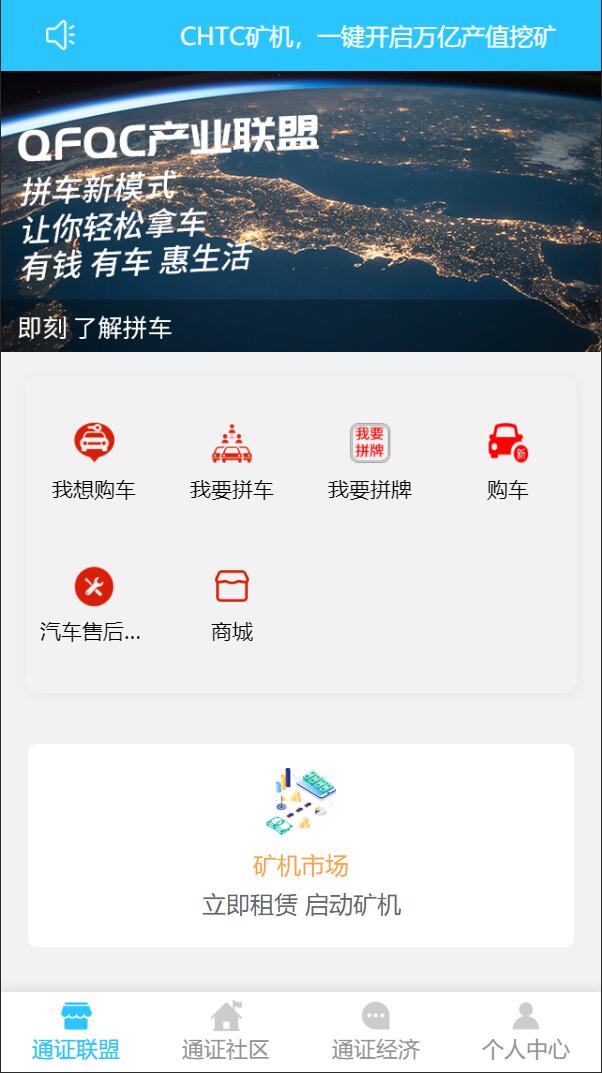Open the 个人中心 tab
The height and width of the screenshot is (1073, 602).
(526, 1032)
